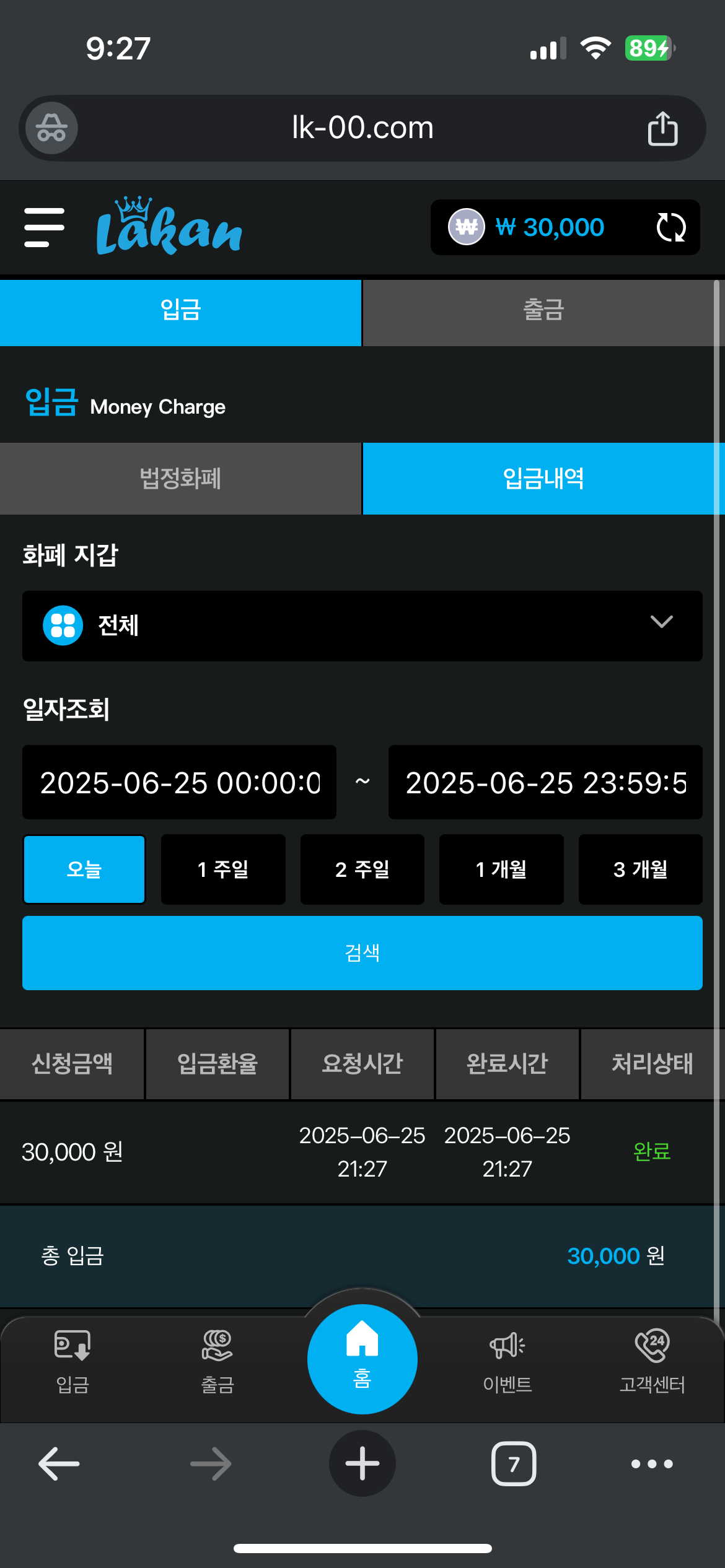The height and width of the screenshot is (1568, 725).
Task: Edit the end date 2025-06-25 23:59 field
Action: pyautogui.click(x=545, y=783)
